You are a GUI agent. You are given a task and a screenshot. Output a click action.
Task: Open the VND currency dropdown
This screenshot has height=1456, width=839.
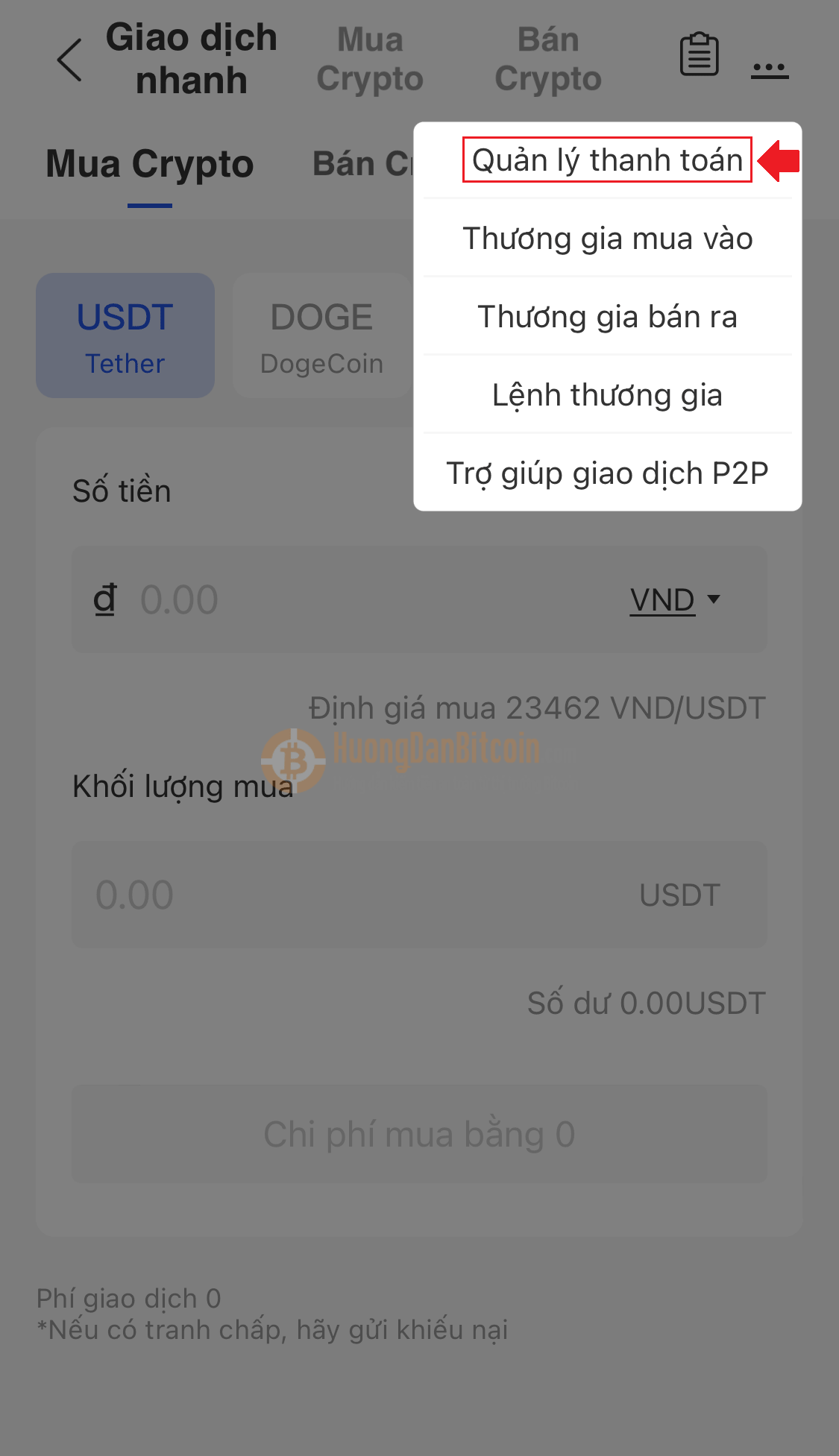(675, 600)
